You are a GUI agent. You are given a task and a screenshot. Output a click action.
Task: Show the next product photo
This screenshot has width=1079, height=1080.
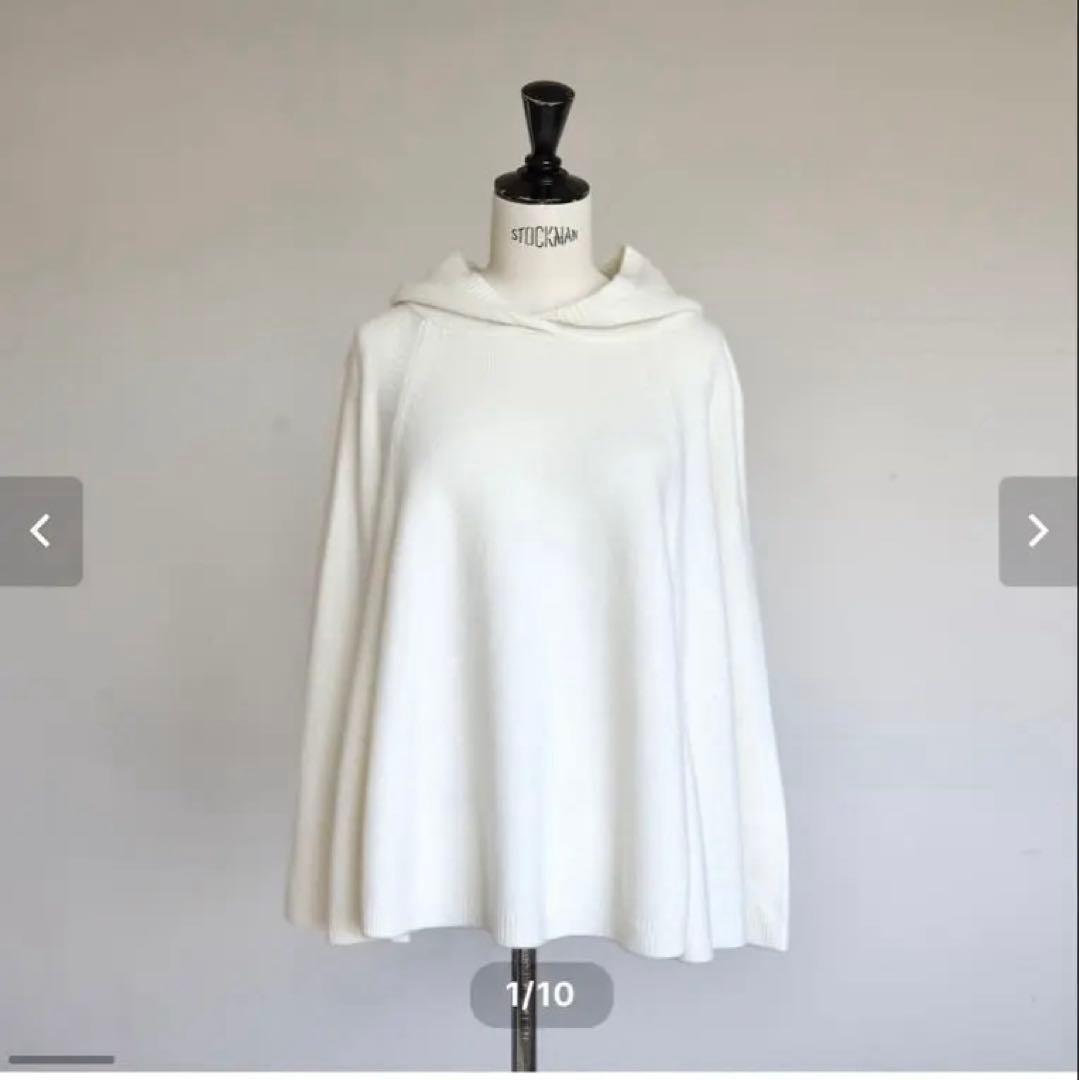point(1038,531)
